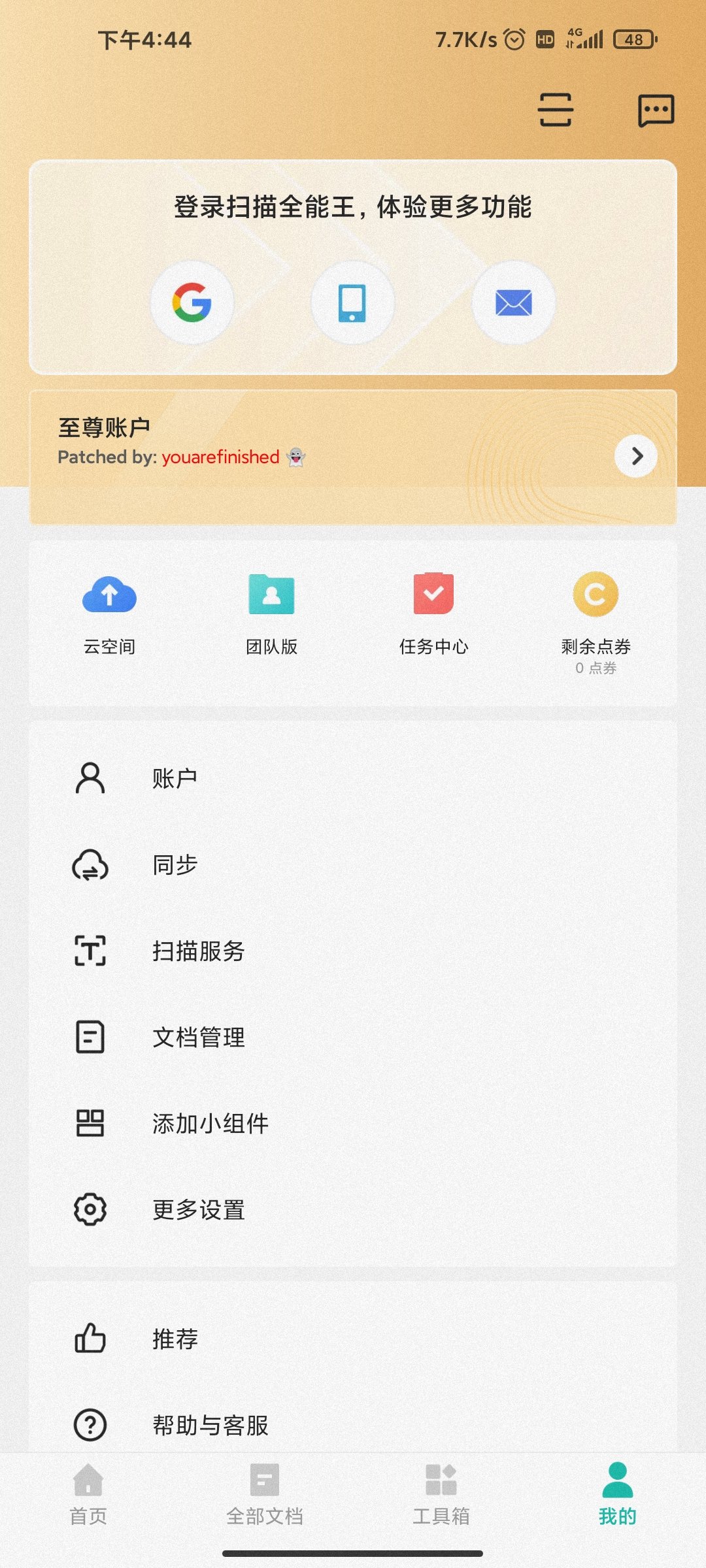Open 同步 sync settings

tap(353, 864)
